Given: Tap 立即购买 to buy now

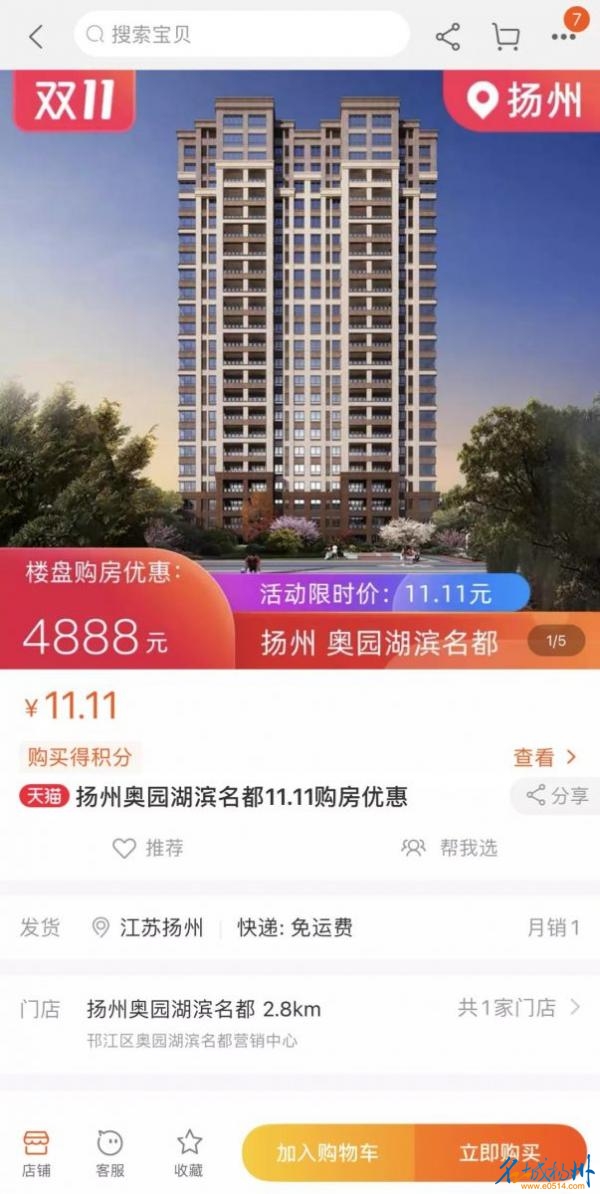Looking at the screenshot, I should [x=500, y=1153].
